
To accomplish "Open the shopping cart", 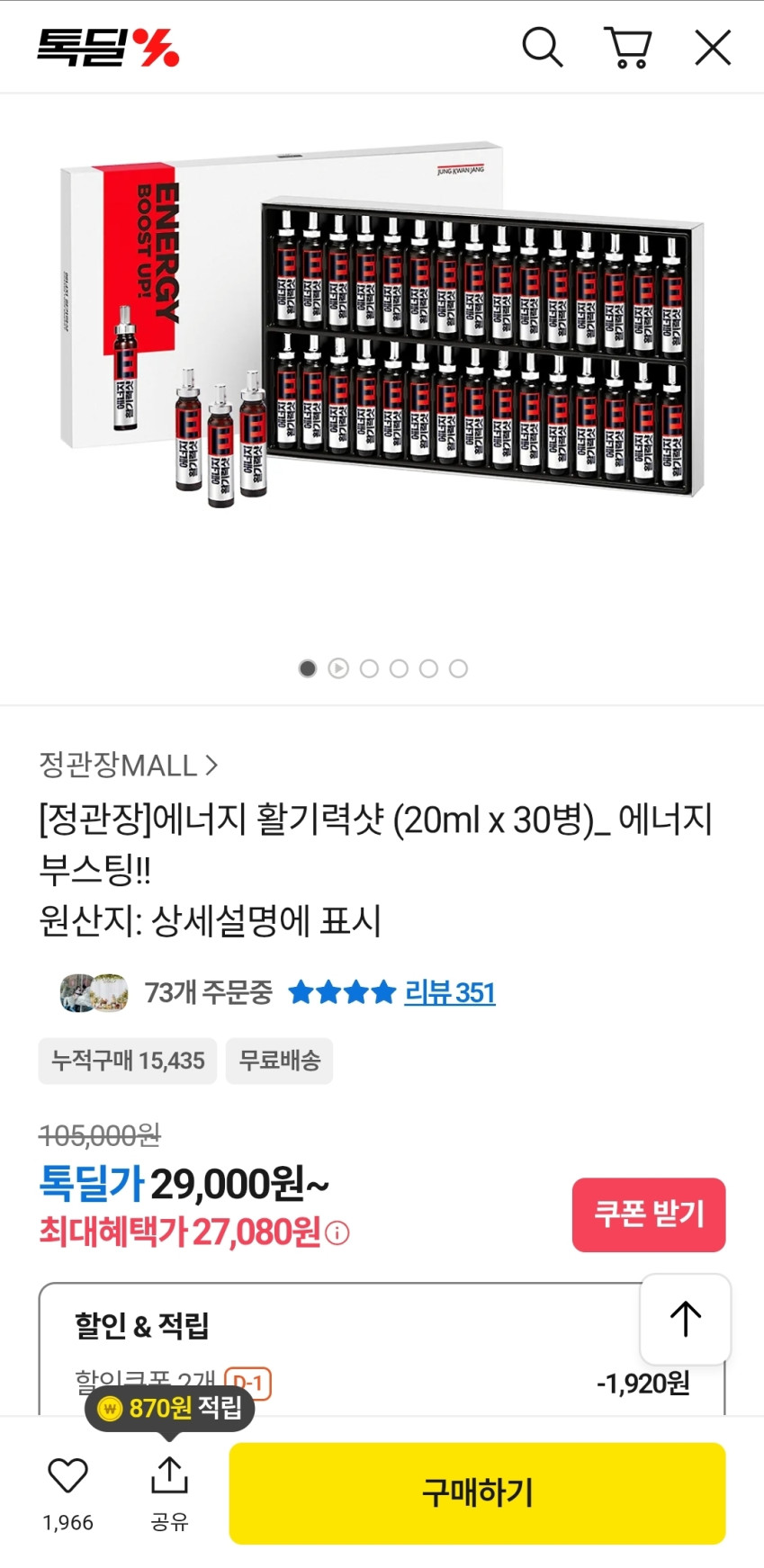I will 627,48.
